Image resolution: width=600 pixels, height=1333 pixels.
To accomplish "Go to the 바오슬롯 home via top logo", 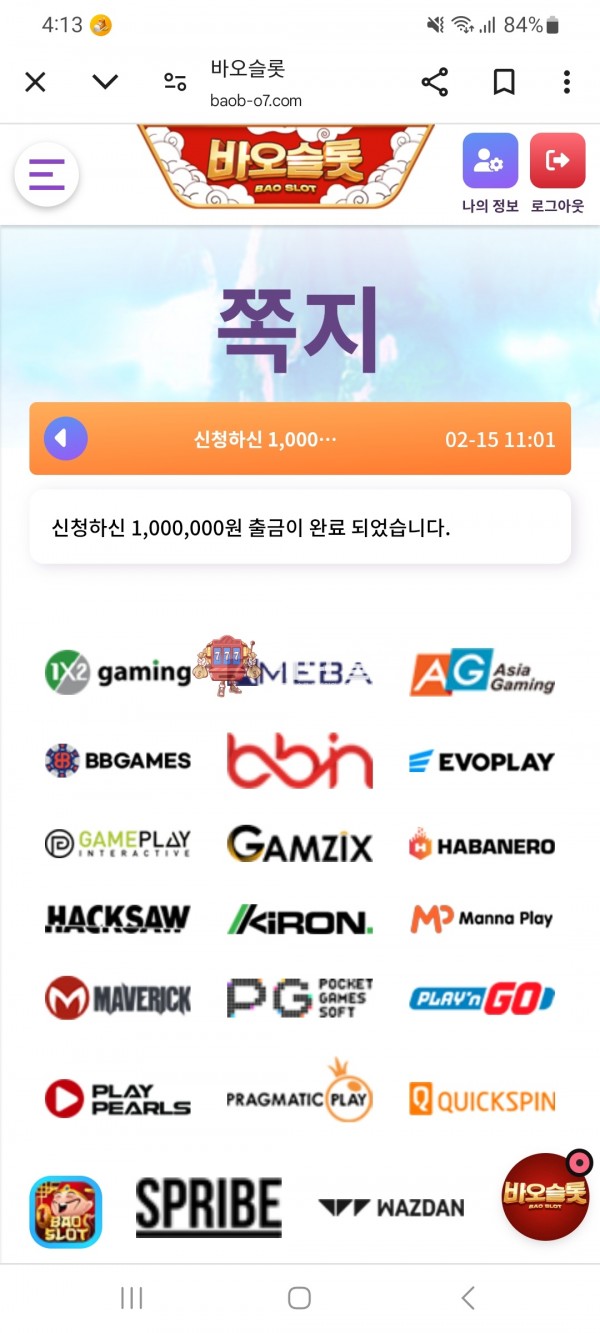I will pos(285,165).
